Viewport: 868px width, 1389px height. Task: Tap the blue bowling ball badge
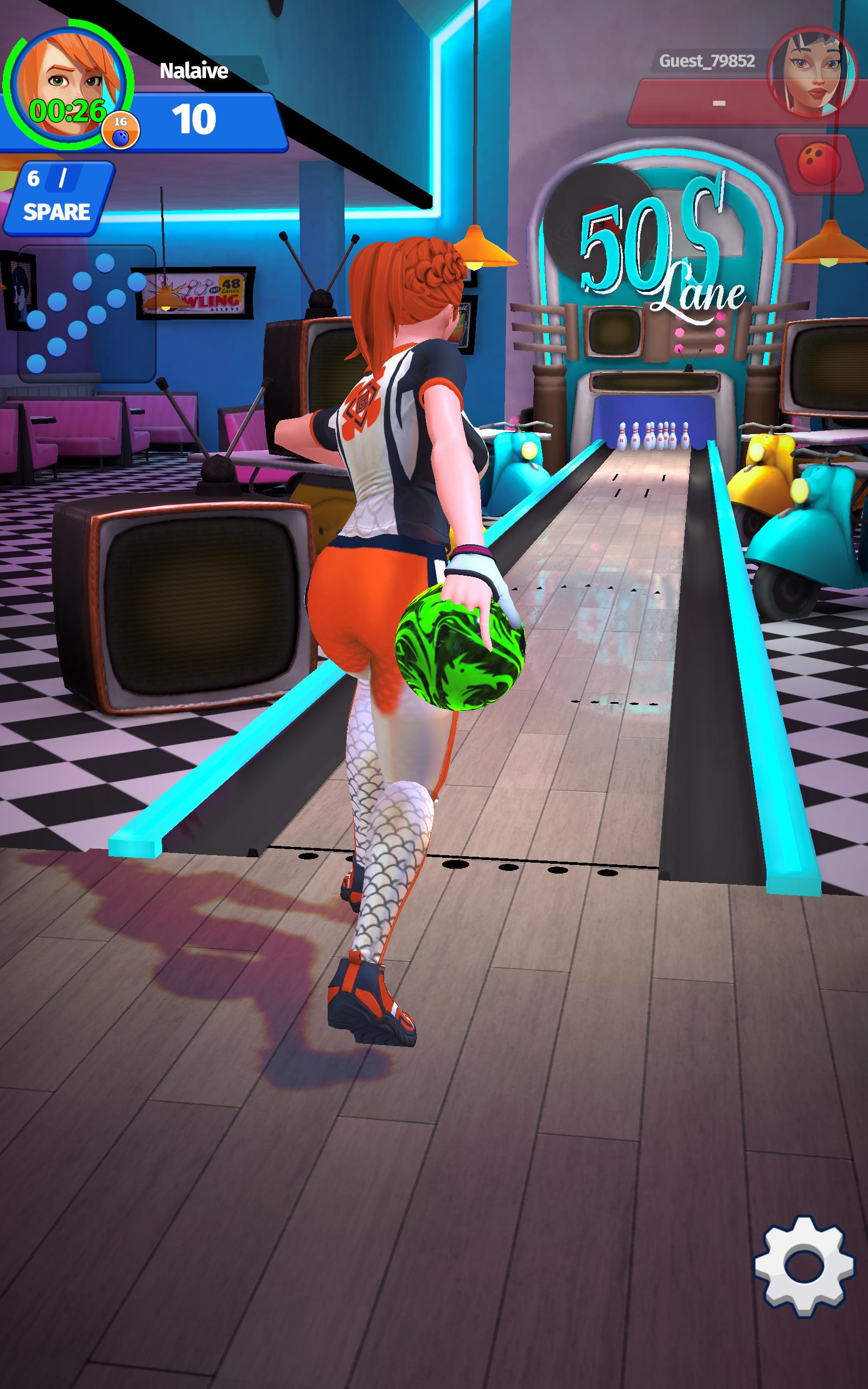(x=120, y=130)
